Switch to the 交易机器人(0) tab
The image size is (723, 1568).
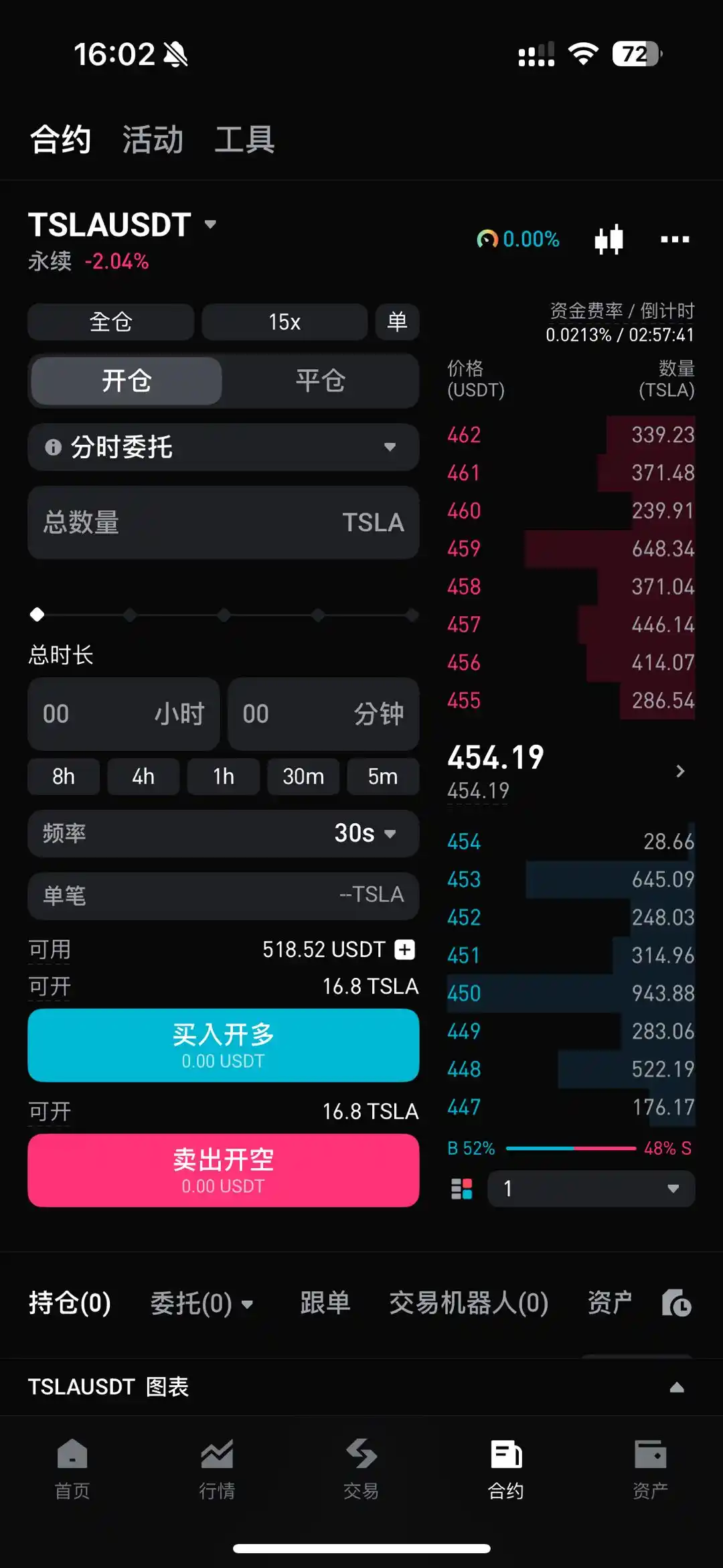click(469, 1303)
